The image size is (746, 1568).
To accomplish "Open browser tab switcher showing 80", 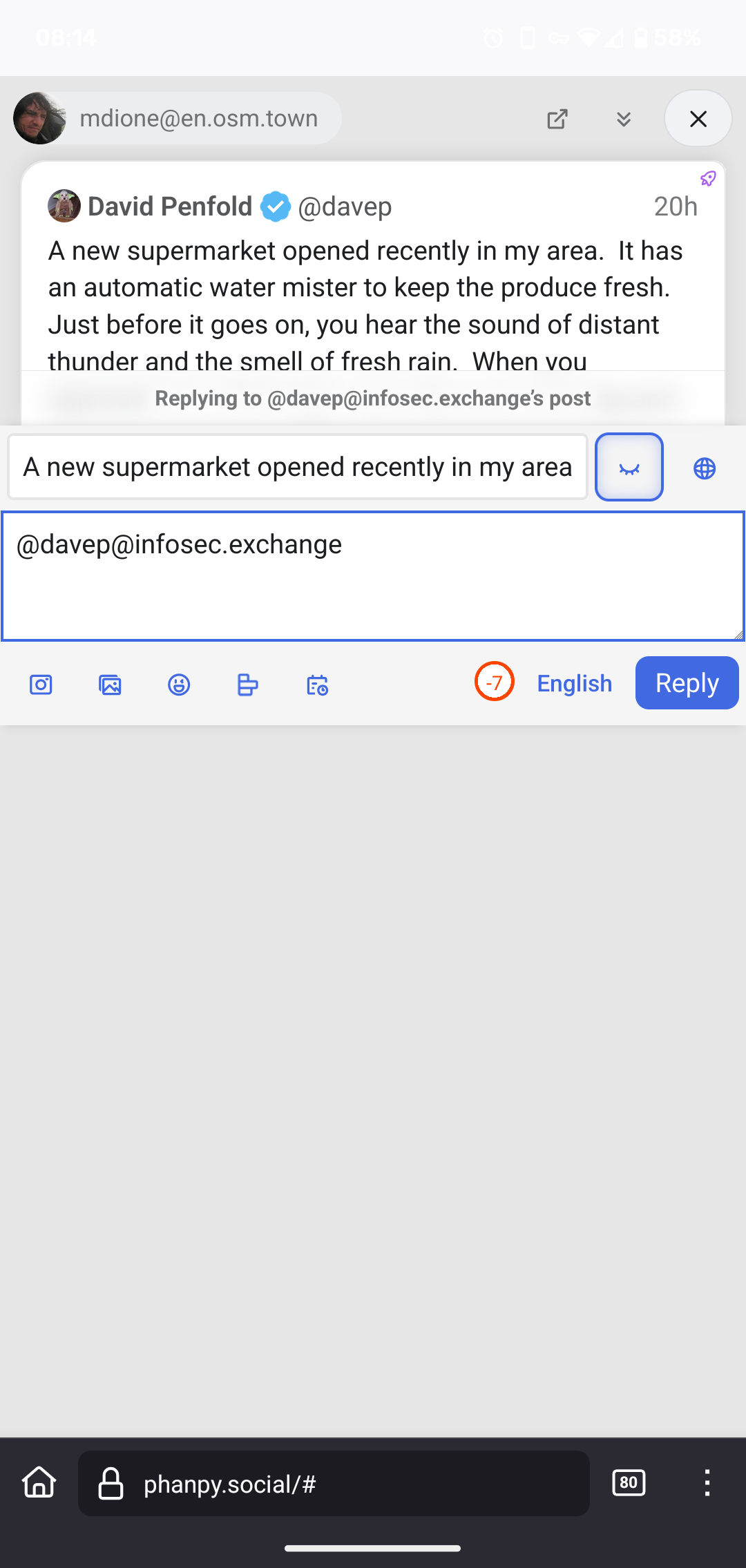I will pyautogui.click(x=629, y=1482).
